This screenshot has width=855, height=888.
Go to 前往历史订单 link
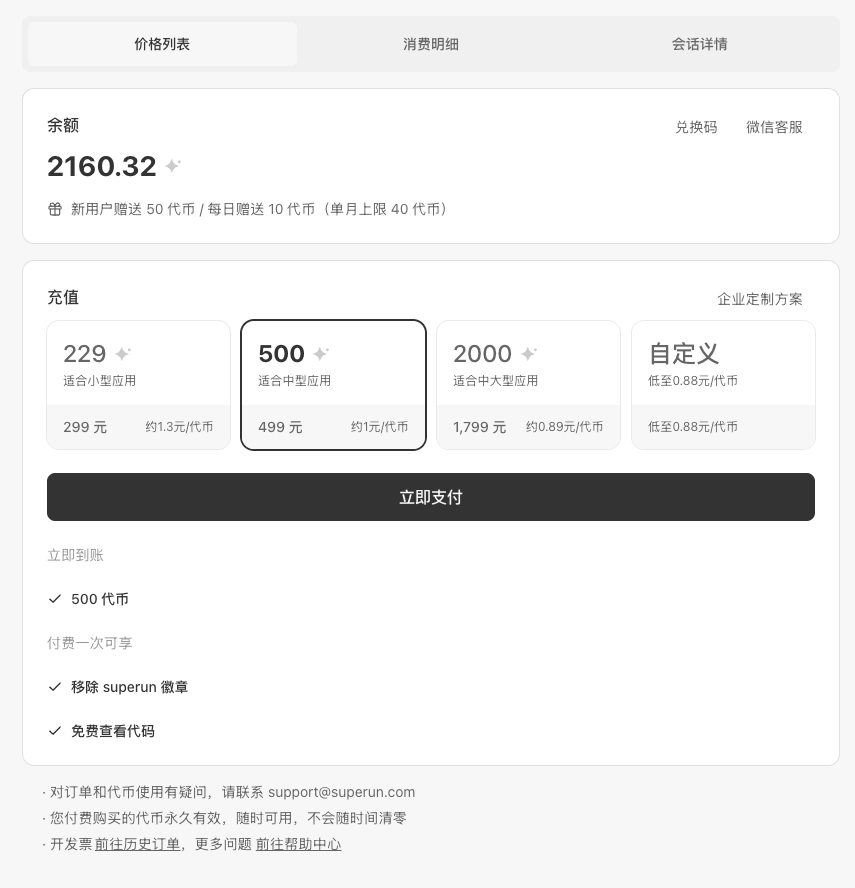(x=137, y=844)
